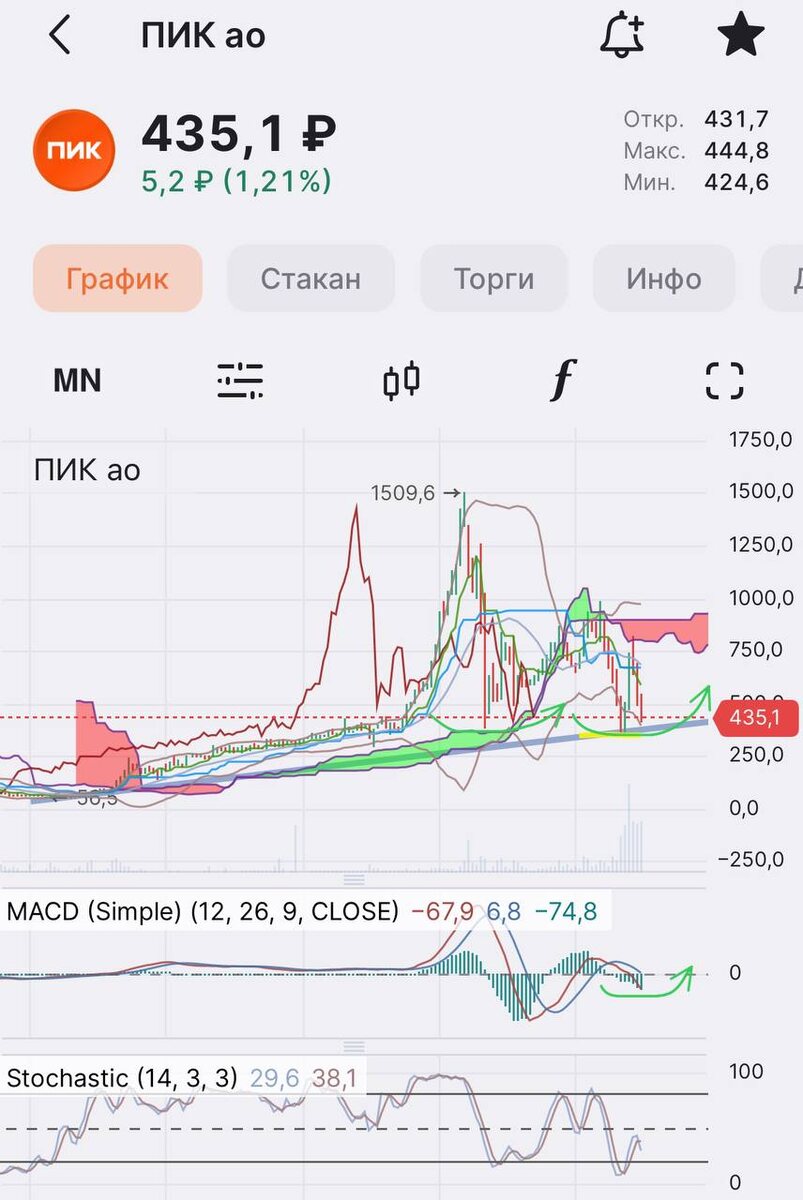Toggle the favorite star for ПИК ао
The image size is (803, 1200).
[741, 36]
